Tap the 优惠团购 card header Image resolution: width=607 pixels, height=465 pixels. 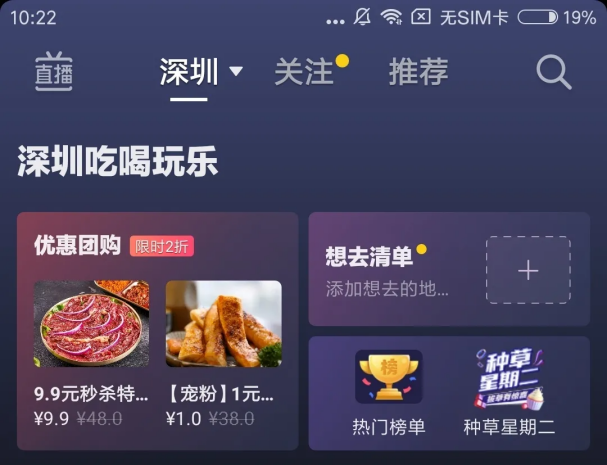(x=78, y=246)
